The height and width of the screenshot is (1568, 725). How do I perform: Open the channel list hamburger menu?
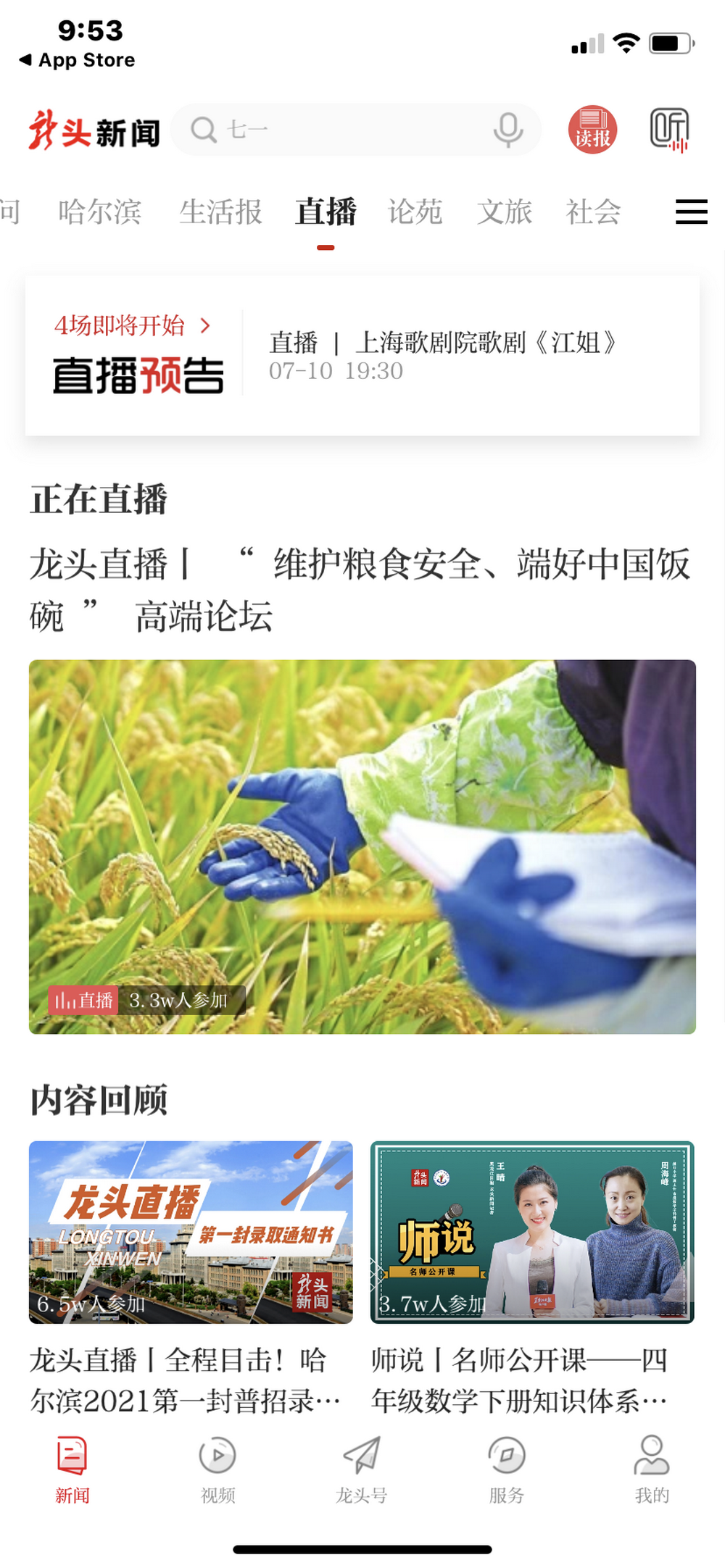click(x=691, y=212)
